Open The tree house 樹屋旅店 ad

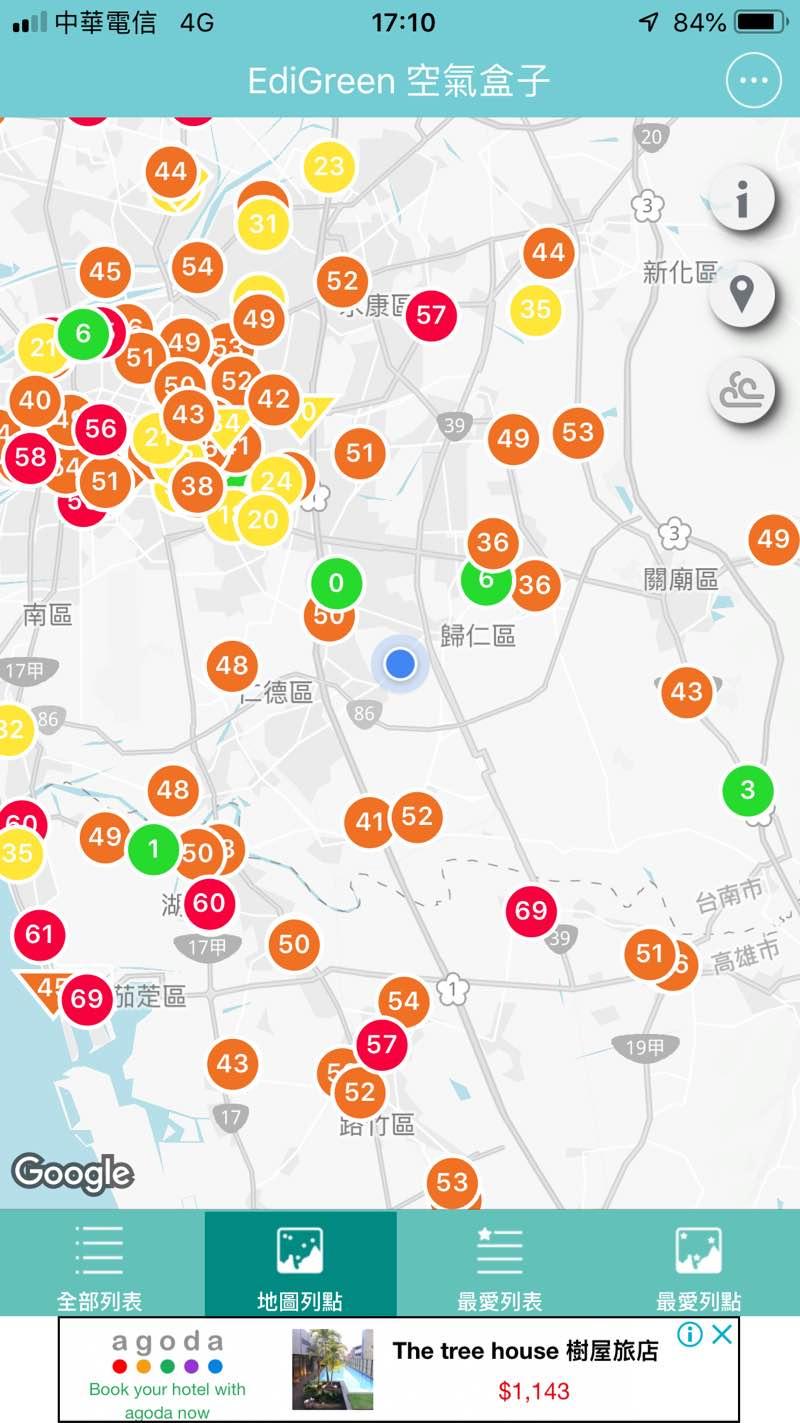pos(525,1368)
